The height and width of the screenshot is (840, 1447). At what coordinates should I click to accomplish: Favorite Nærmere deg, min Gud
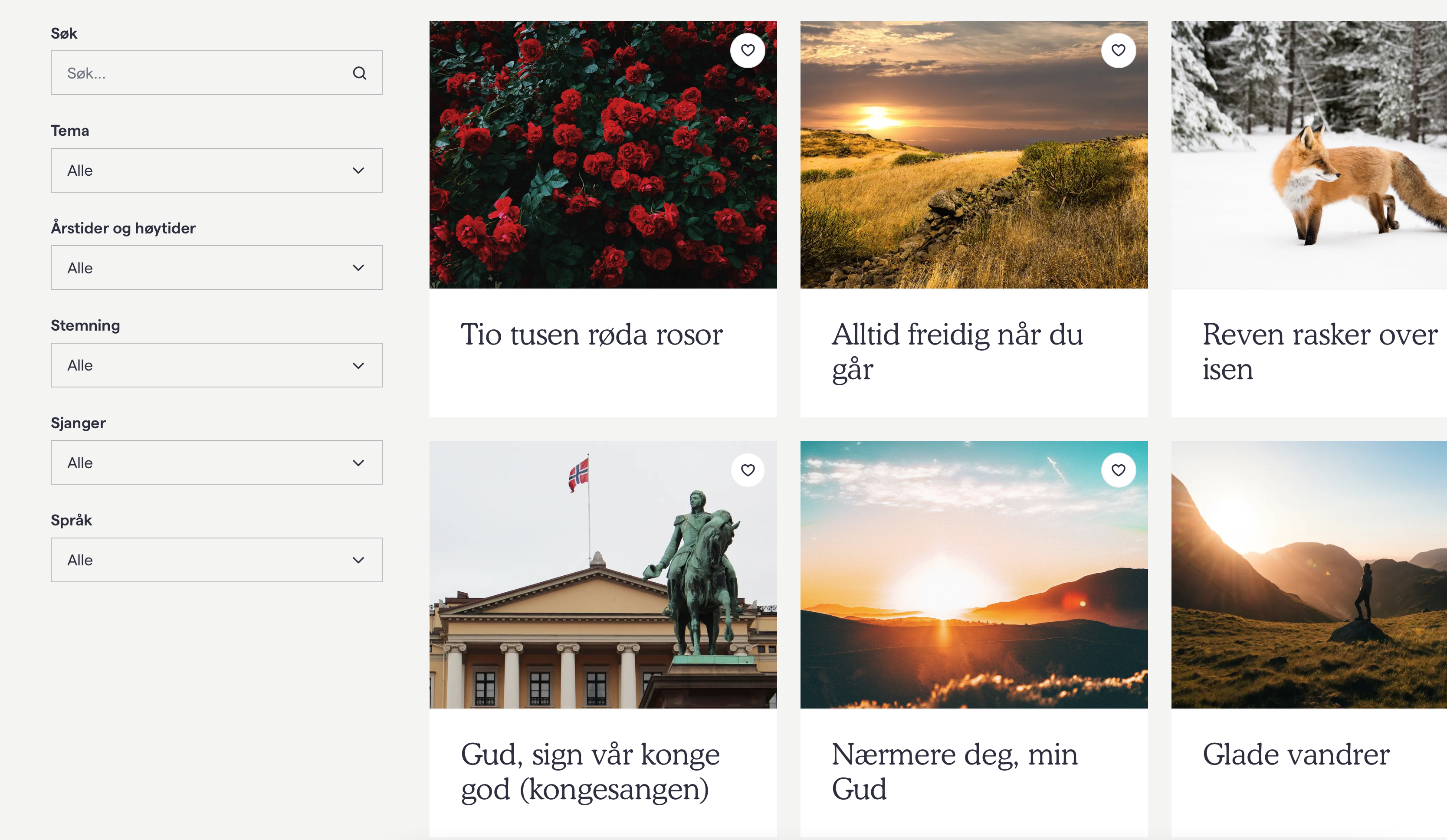tap(1118, 470)
